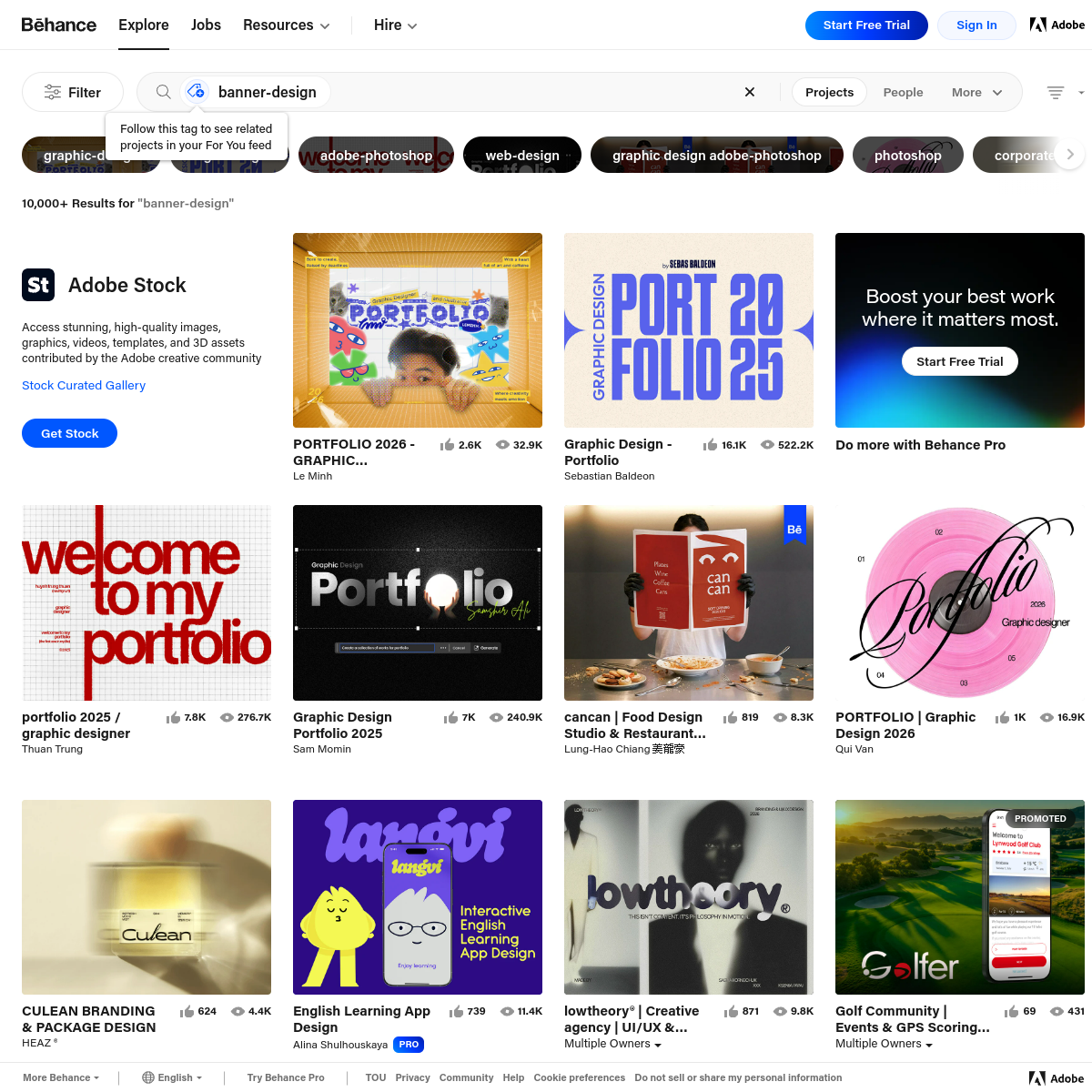1092x1092 pixels.
Task: Open the sort options icon
Action: pyautogui.click(x=1056, y=92)
